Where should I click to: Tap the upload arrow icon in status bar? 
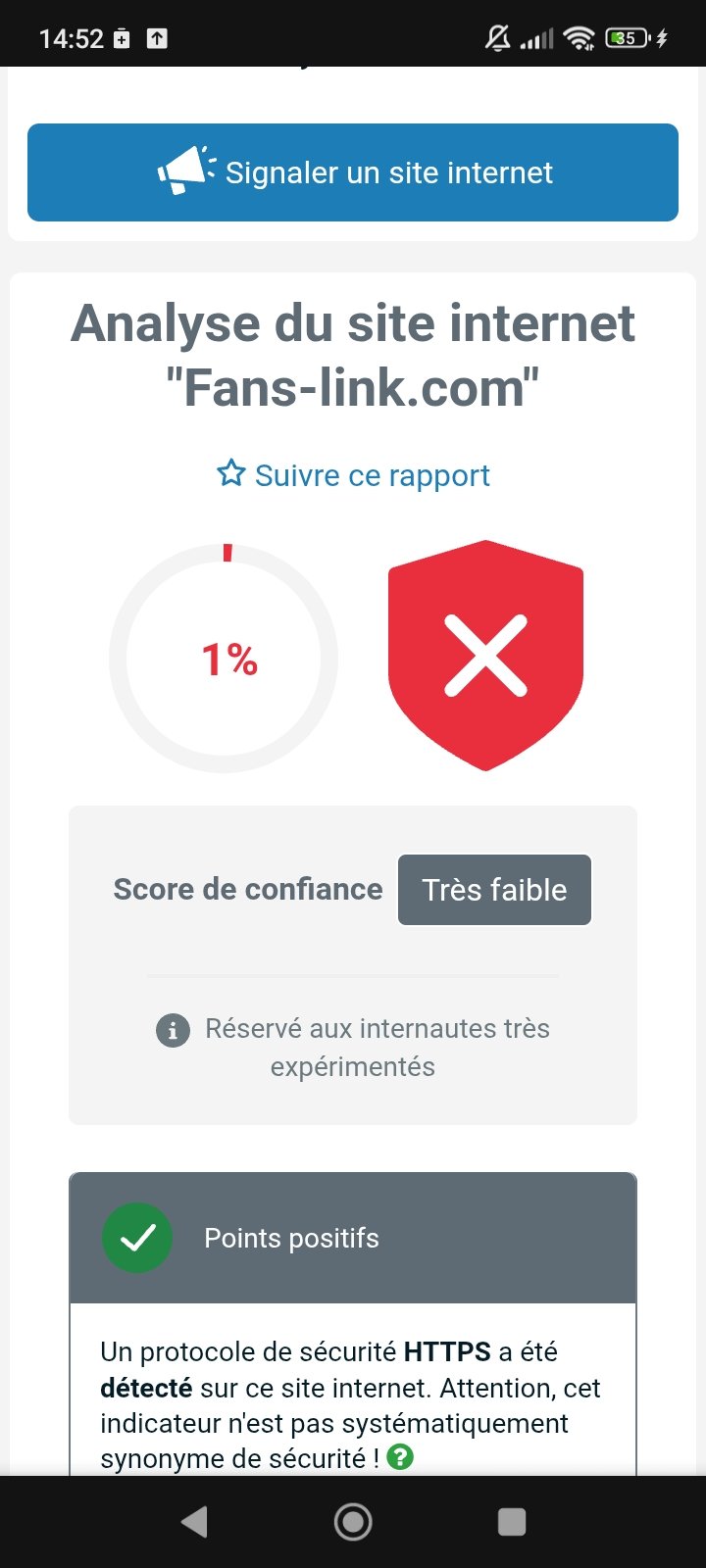(157, 37)
